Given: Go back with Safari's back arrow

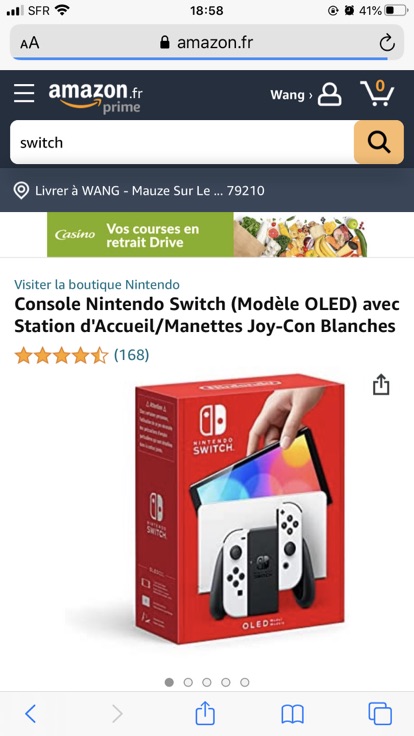Looking at the screenshot, I should 30,714.
